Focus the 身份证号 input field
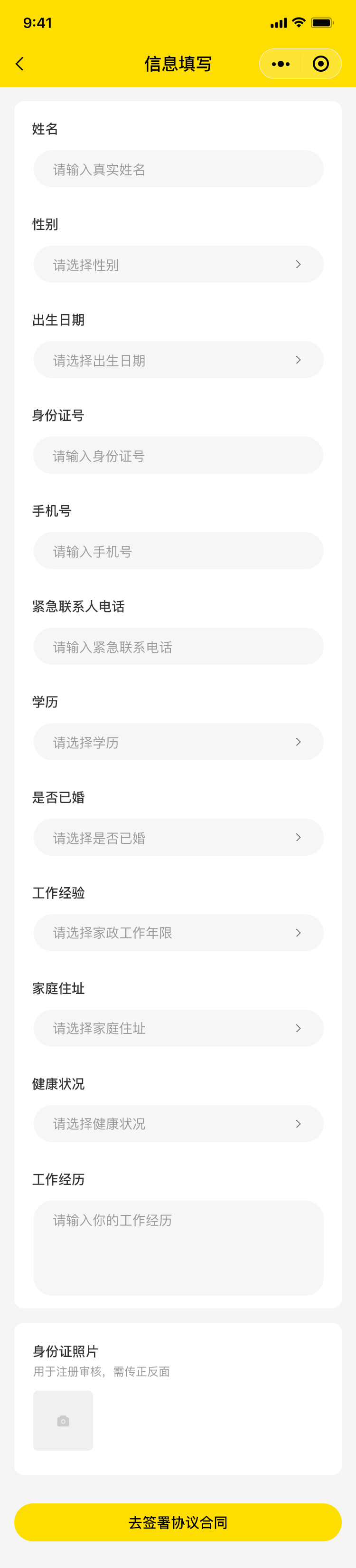Viewport: 356px width, 1568px height. click(178, 455)
